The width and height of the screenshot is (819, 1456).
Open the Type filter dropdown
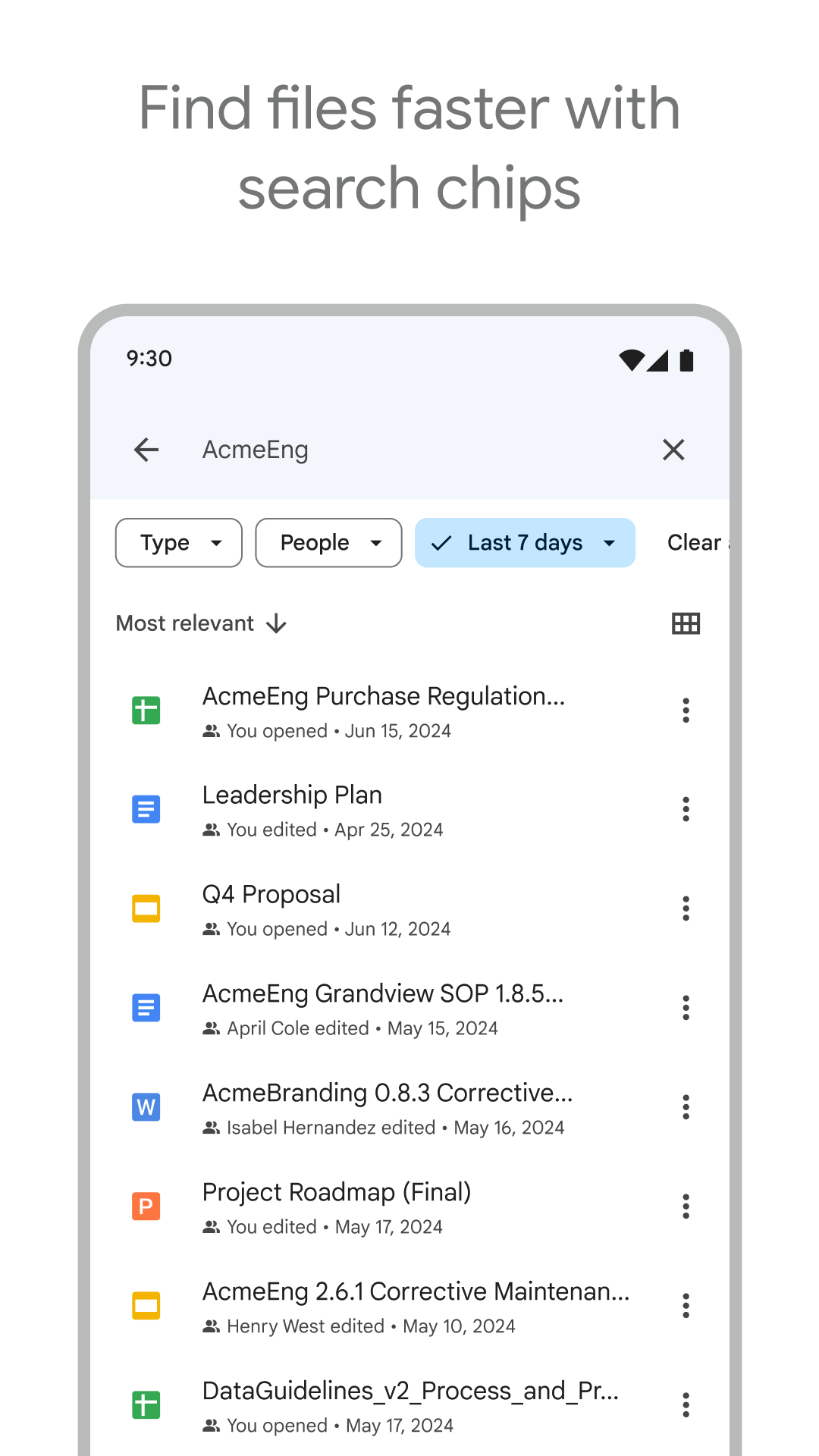(178, 542)
